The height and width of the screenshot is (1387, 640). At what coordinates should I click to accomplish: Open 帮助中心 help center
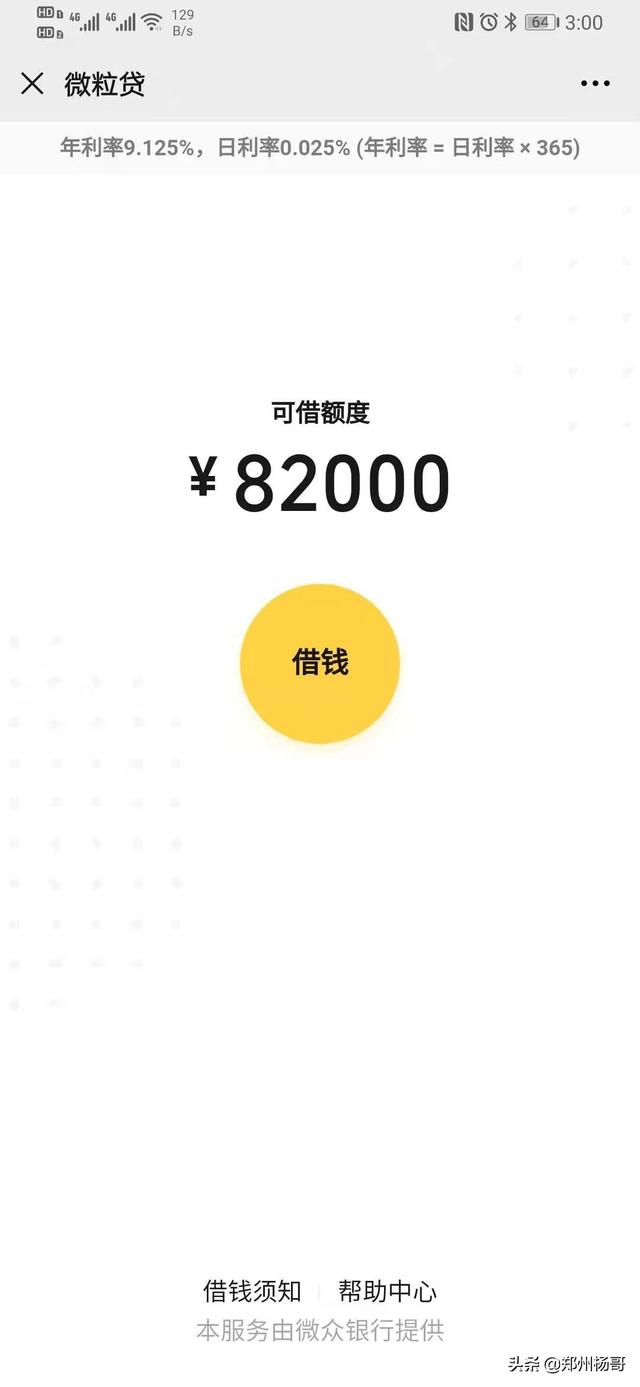[x=387, y=1291]
